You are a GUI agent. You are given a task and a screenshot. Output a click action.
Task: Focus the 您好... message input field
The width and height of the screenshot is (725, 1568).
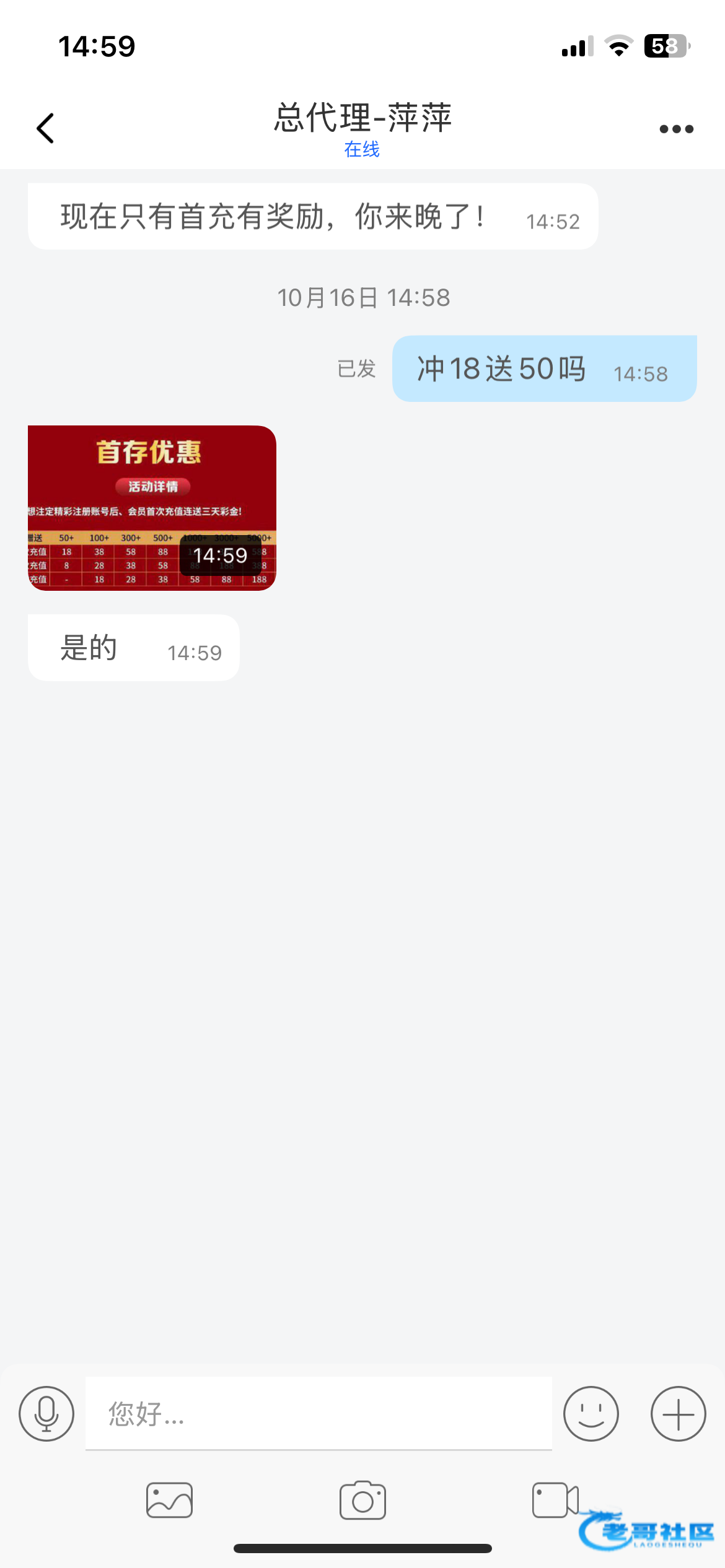click(319, 1414)
